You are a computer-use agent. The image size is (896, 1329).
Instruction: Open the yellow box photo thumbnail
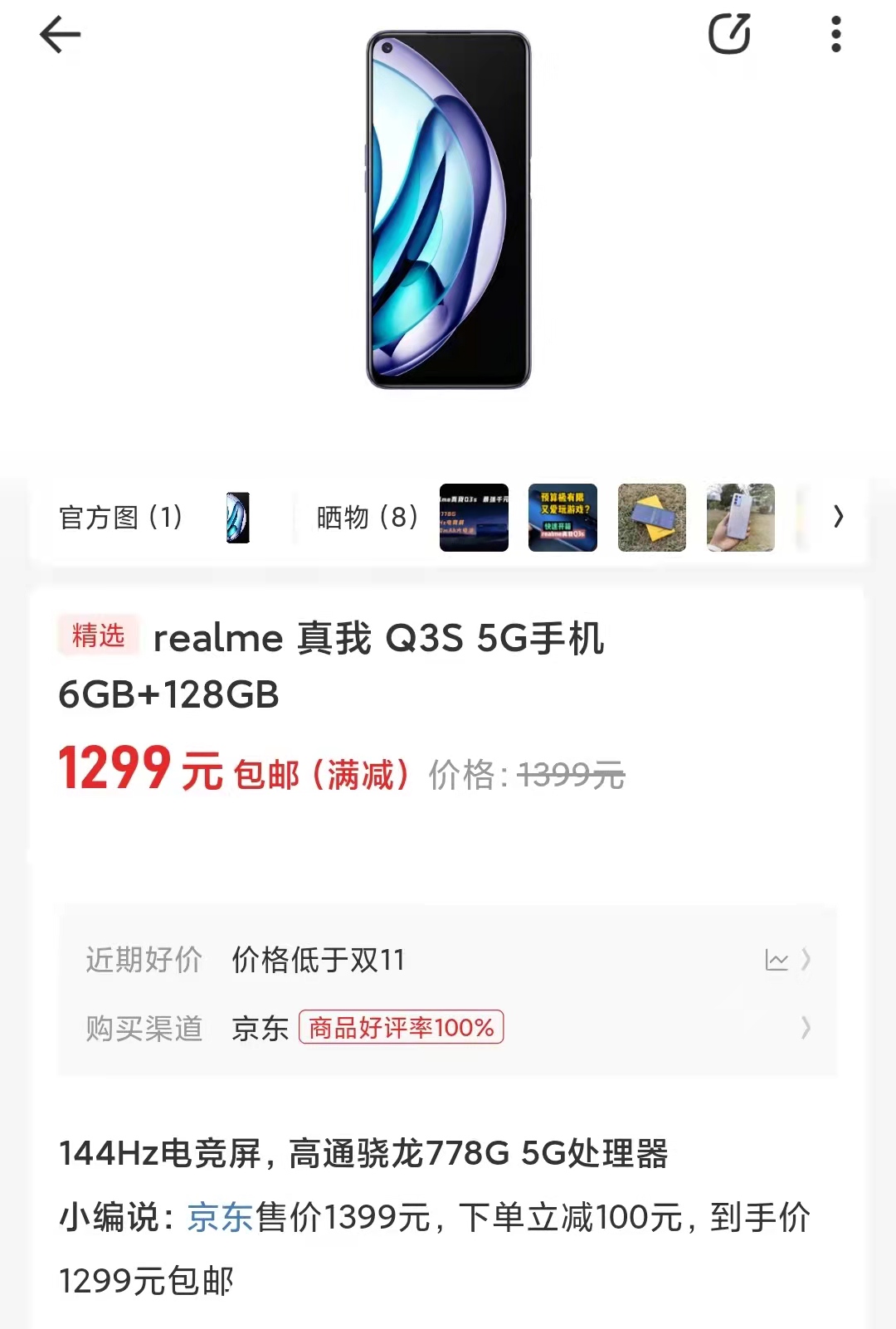pos(652,518)
